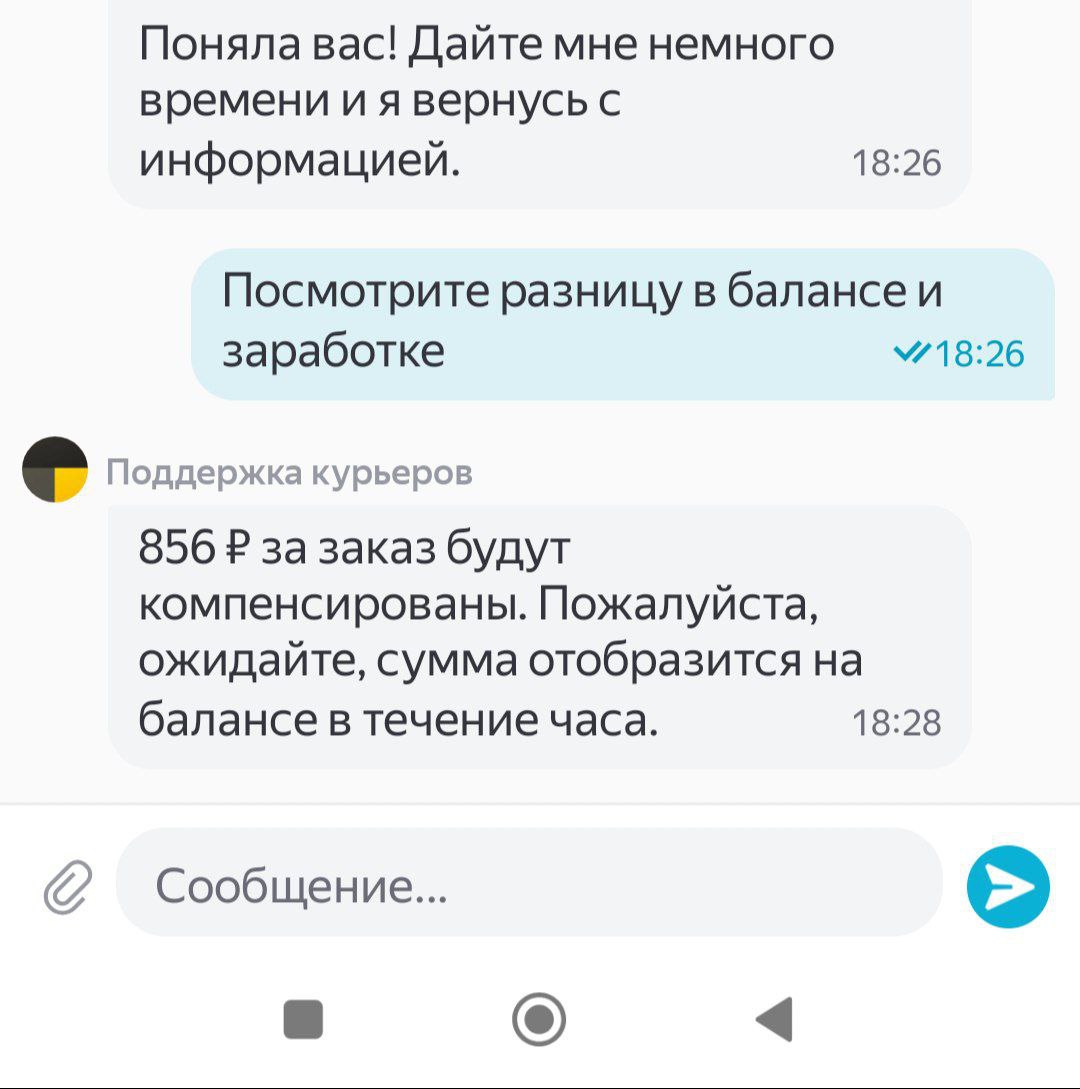
Task: Go to home screen via circle button
Action: (539, 1019)
